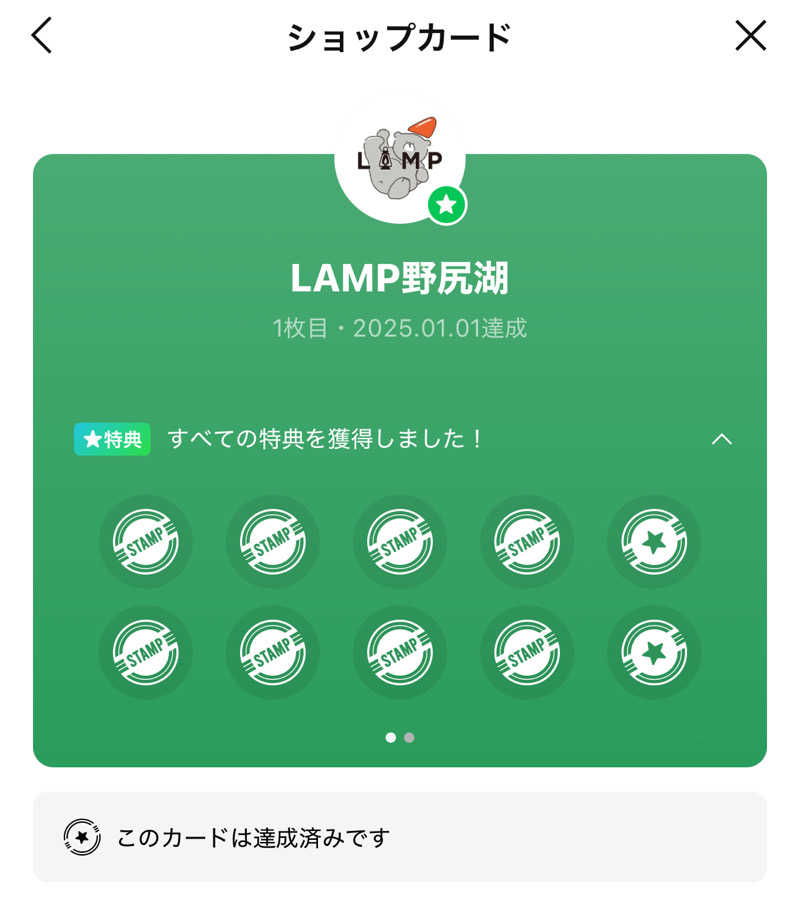800x919 pixels.
Task: Close the shop card screen
Action: (x=750, y=36)
